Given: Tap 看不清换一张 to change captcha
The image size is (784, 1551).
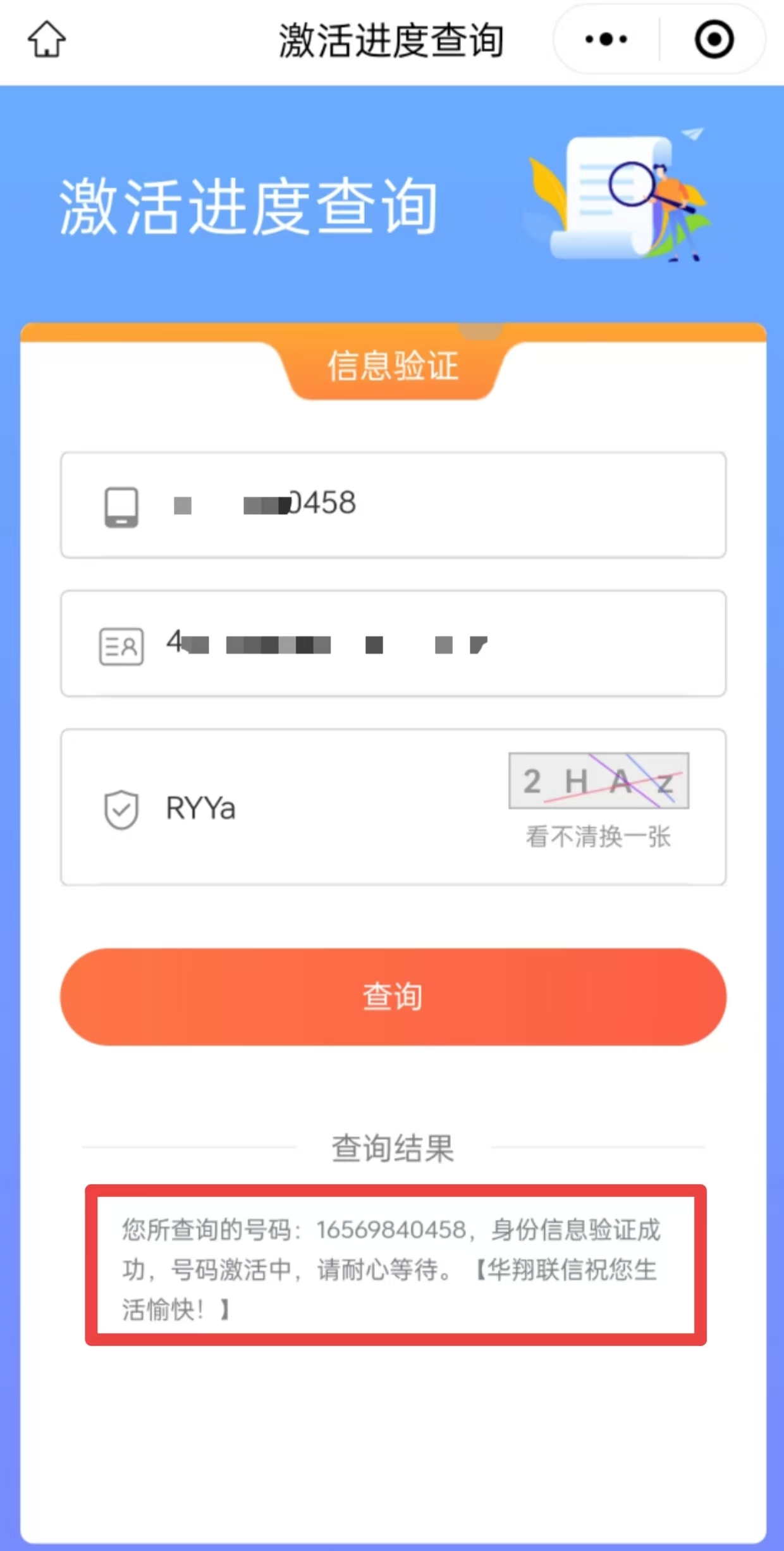Looking at the screenshot, I should (598, 837).
